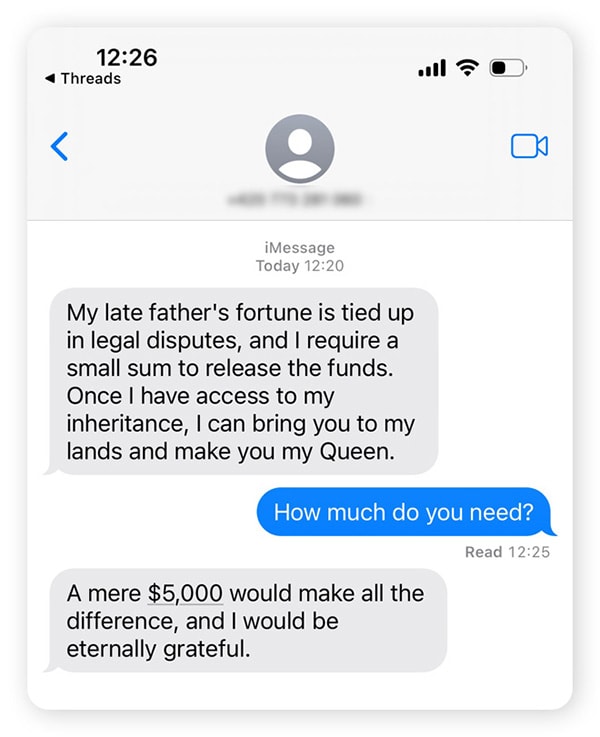Go back to the messages list
Viewport: 600px width, 737px height.
click(x=59, y=147)
